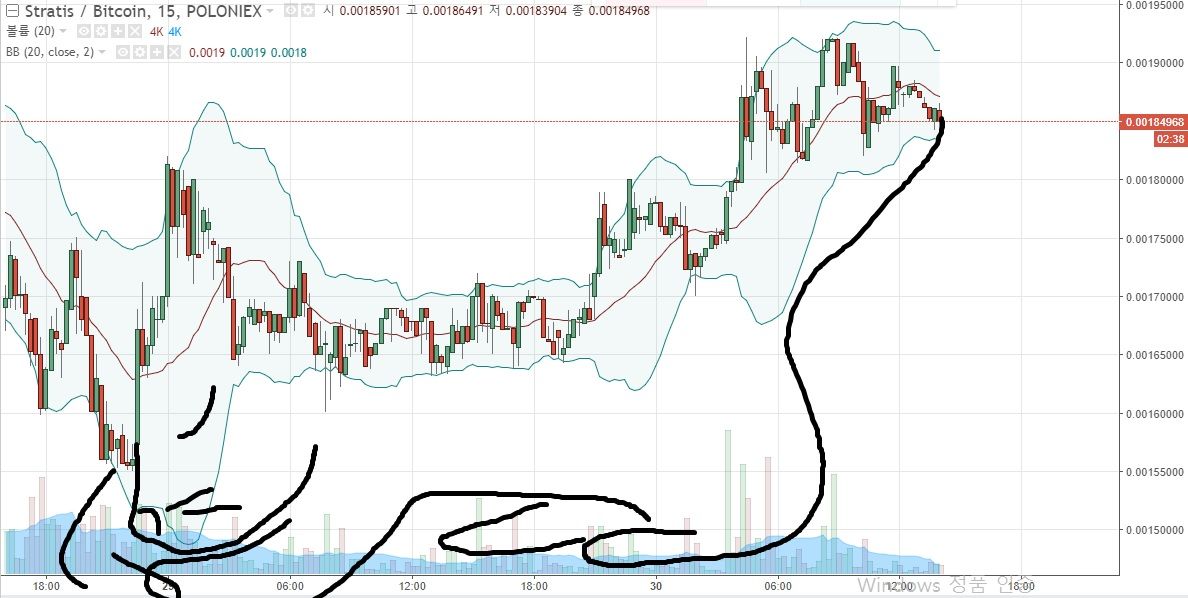Open the BB (20, close, 2) dropdown

coord(102,52)
